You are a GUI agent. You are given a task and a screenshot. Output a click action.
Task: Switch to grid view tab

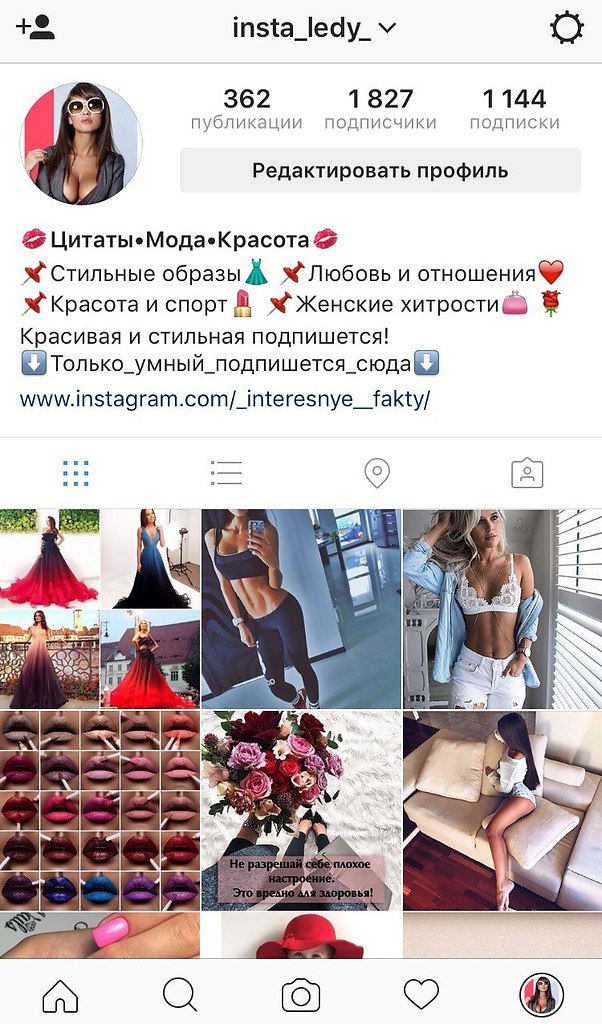tap(75, 473)
